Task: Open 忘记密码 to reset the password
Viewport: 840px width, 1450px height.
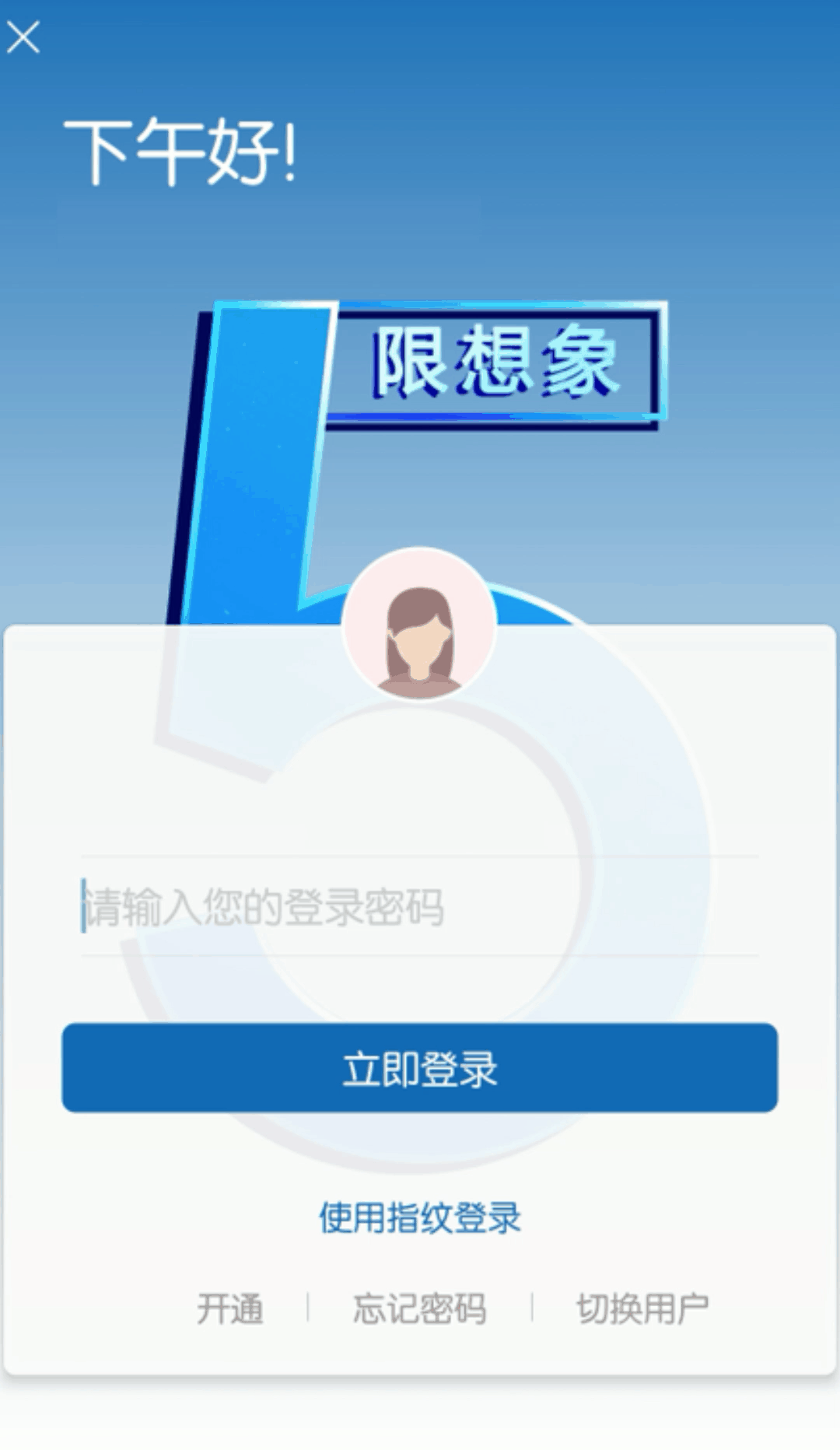Action: pyautogui.click(x=420, y=1308)
